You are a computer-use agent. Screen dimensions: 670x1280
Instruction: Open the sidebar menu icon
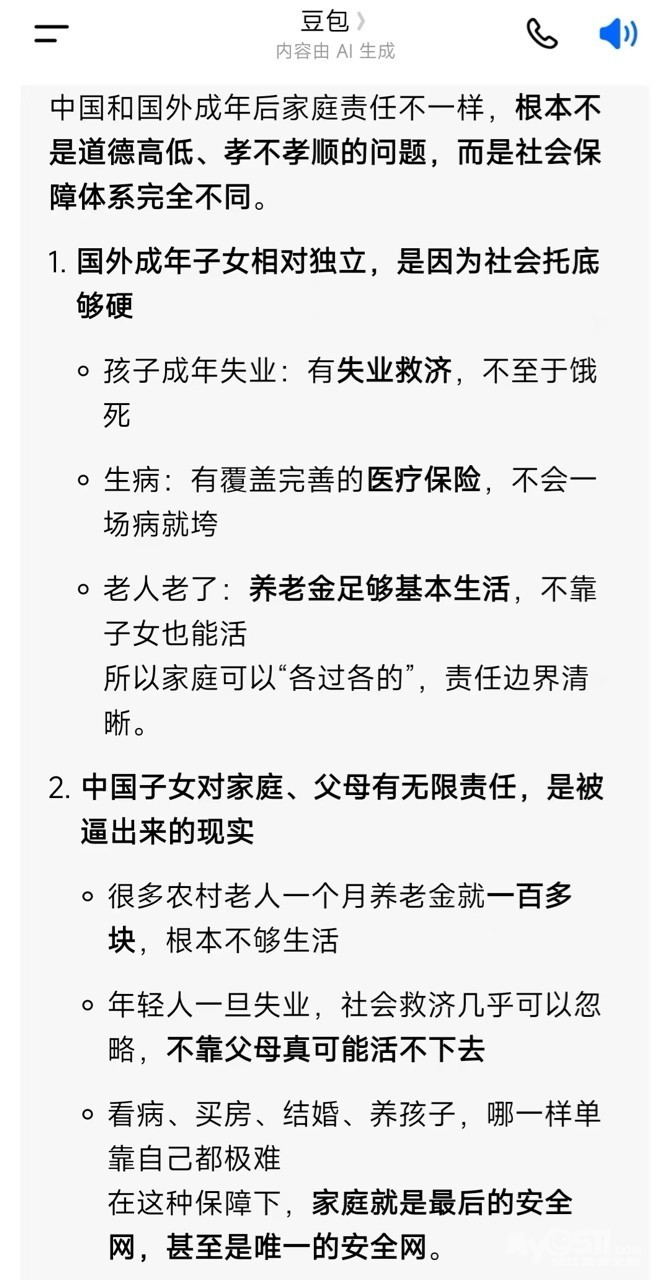[51, 33]
